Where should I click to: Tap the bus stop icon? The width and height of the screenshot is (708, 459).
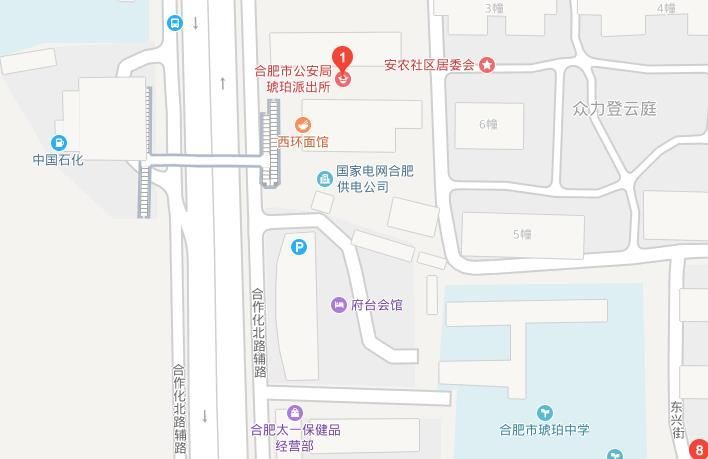[x=176, y=23]
